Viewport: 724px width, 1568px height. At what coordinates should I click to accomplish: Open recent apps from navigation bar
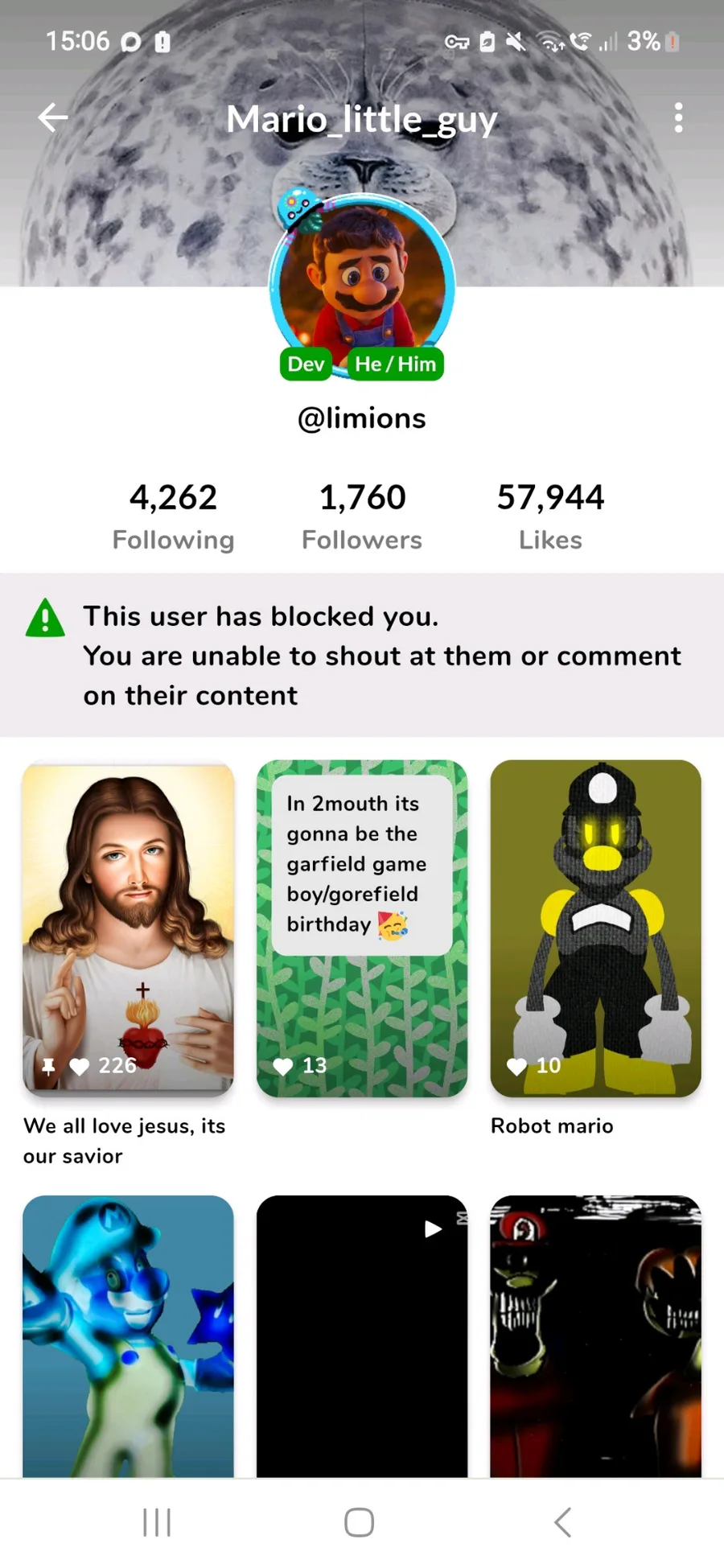coord(157,1522)
